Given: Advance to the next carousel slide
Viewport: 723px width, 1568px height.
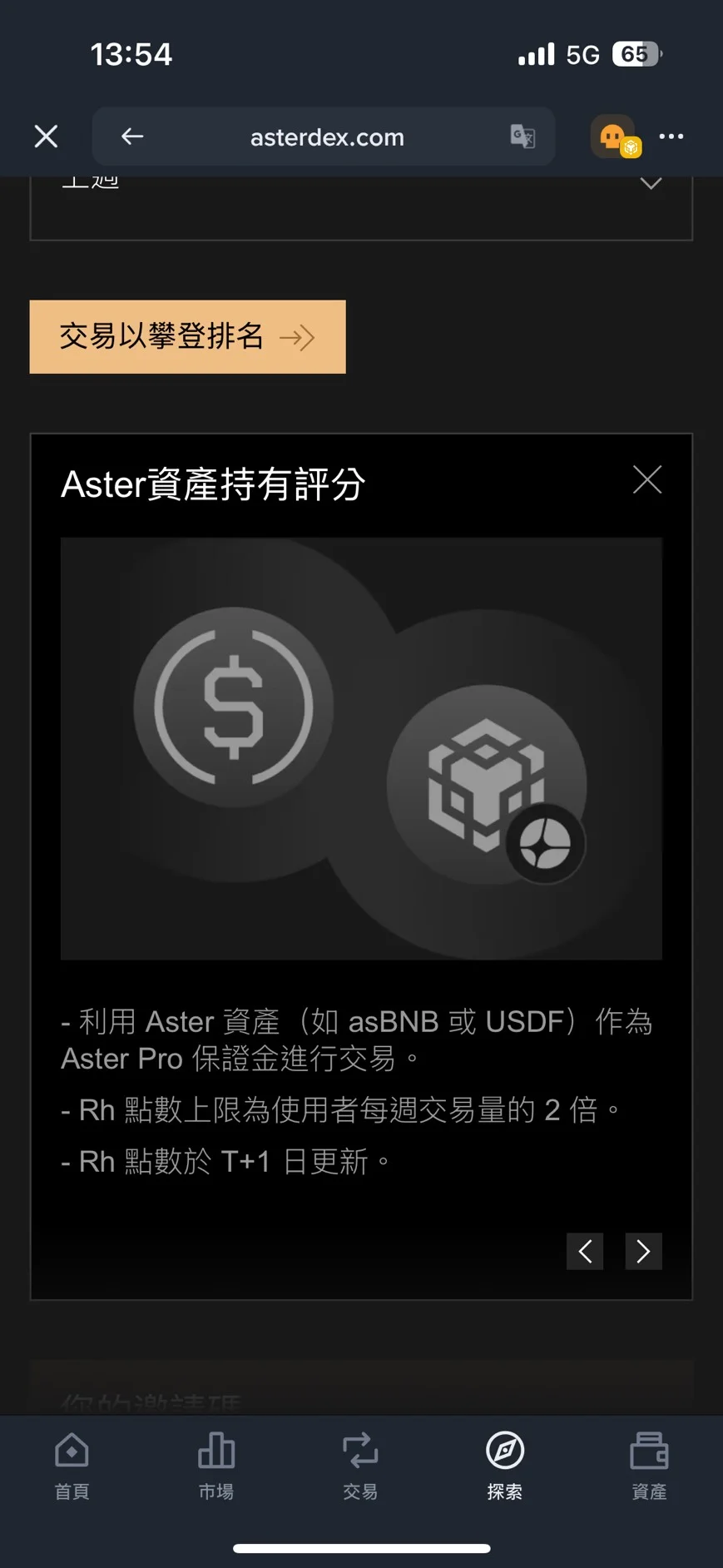Looking at the screenshot, I should 643,1251.
